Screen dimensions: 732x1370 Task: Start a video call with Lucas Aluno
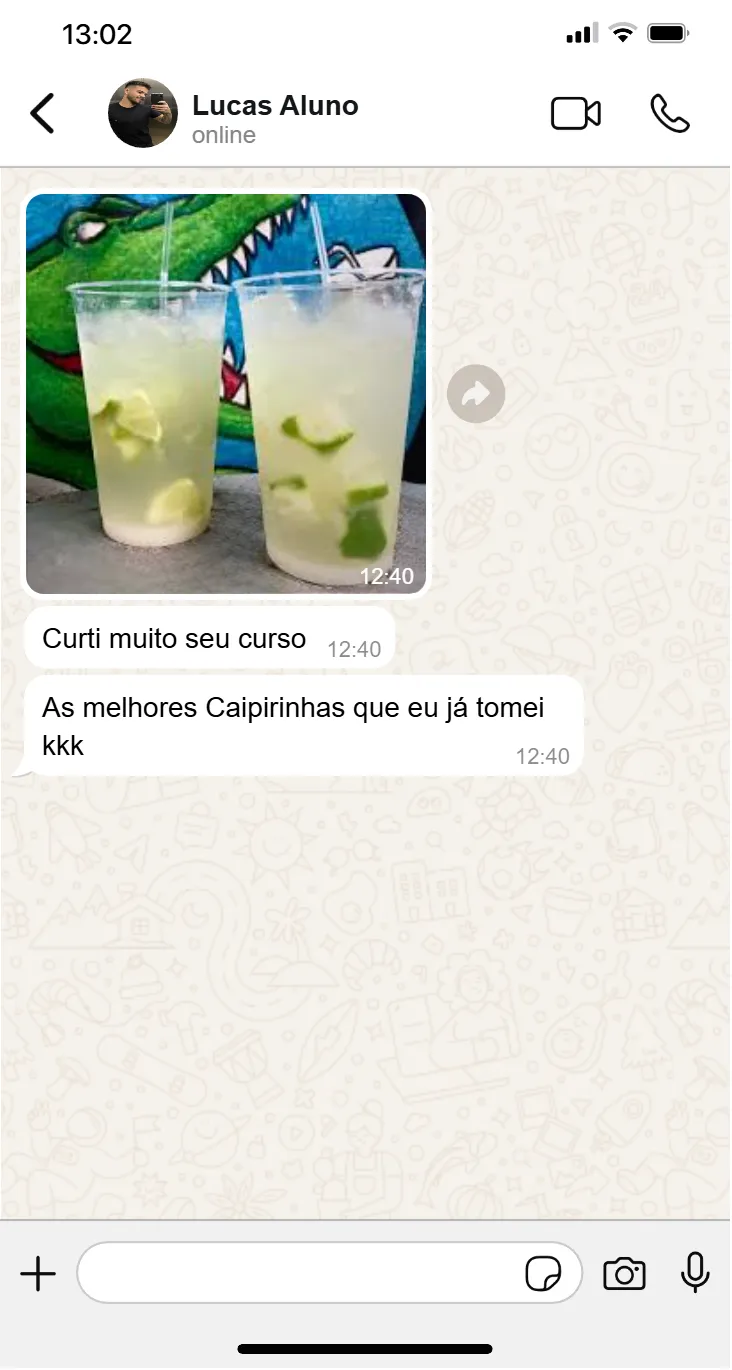click(576, 114)
